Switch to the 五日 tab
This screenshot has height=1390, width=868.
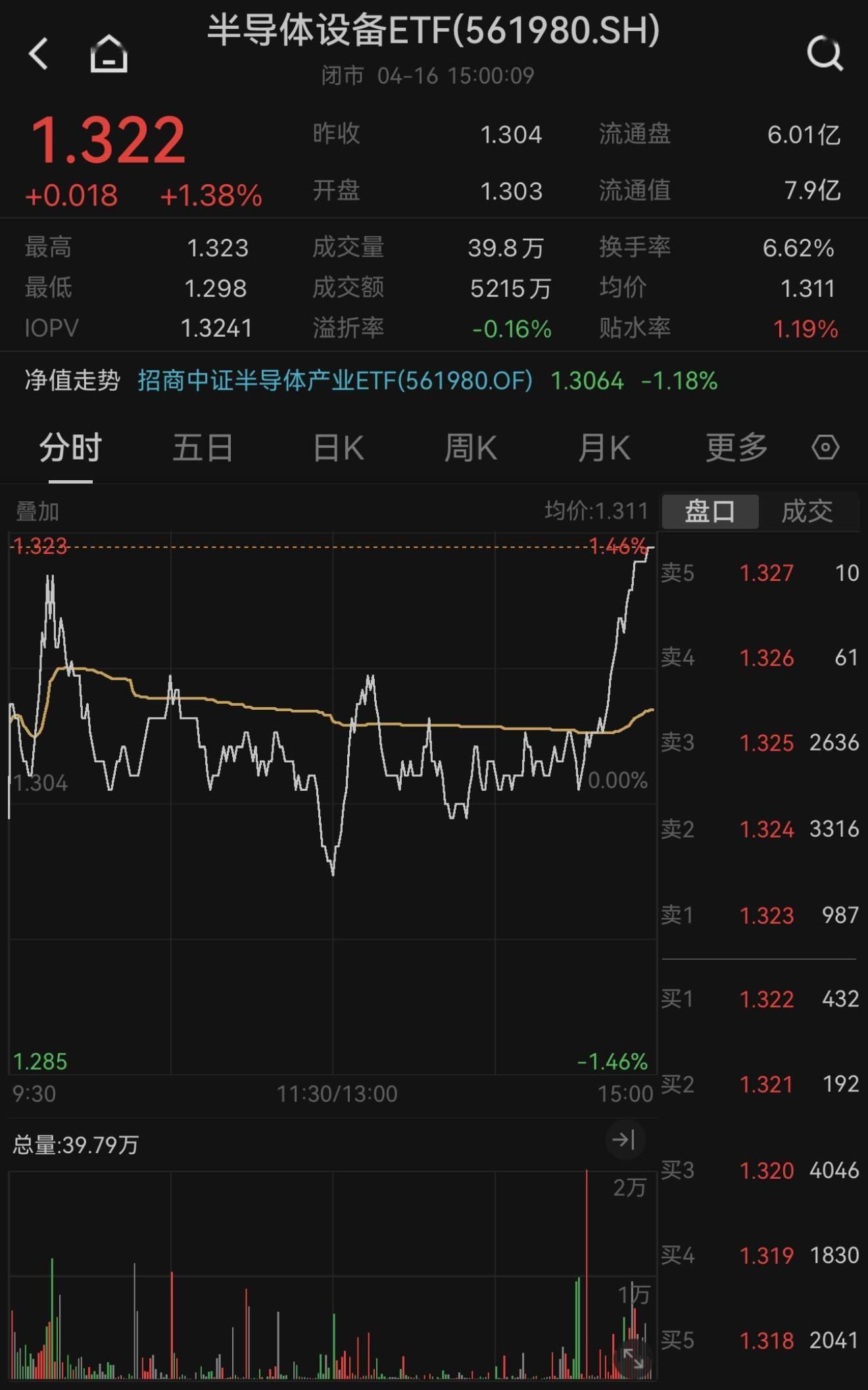point(203,446)
